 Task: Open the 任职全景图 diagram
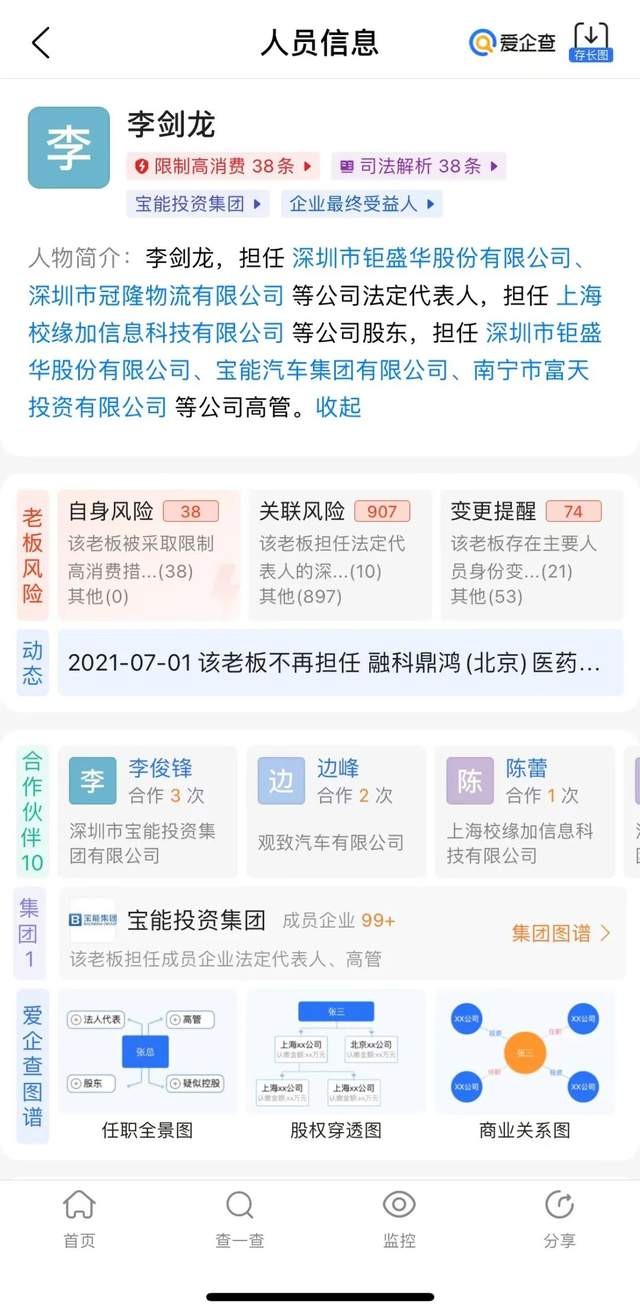pyautogui.click(x=148, y=1065)
